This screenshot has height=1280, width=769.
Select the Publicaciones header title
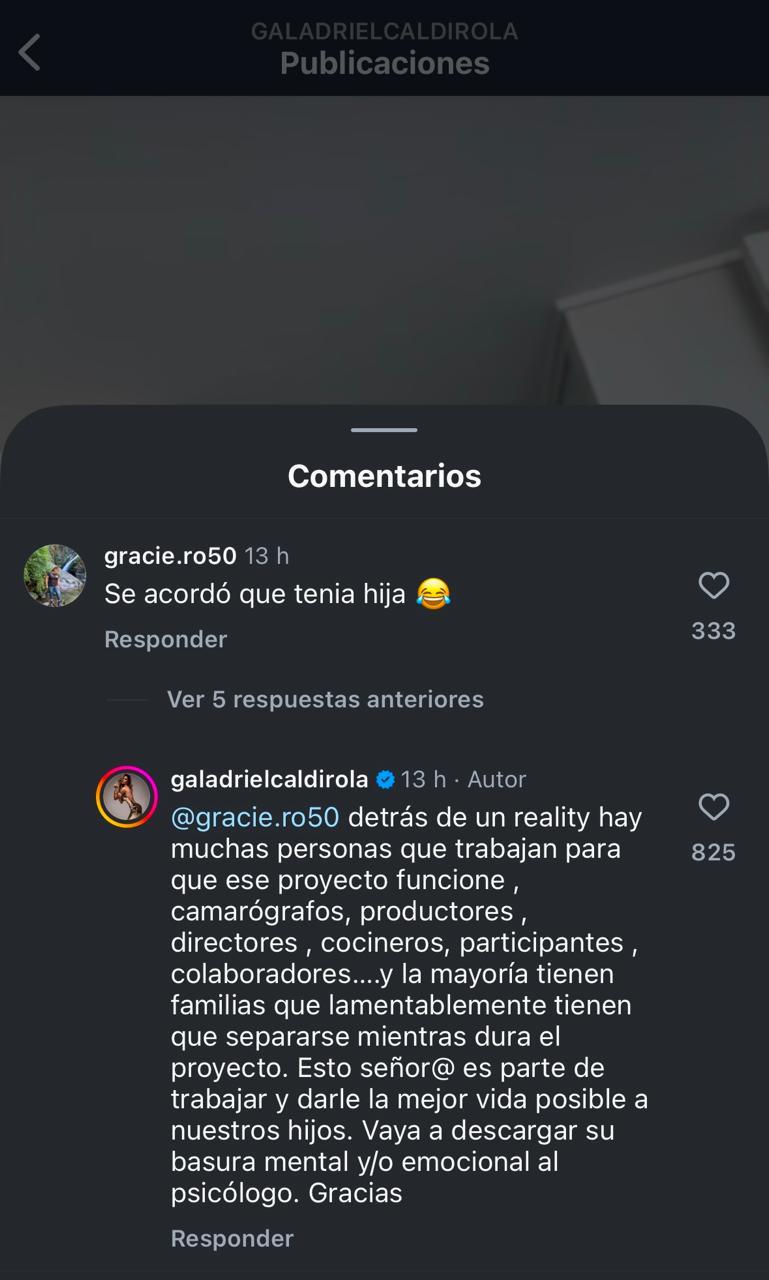coord(383,63)
